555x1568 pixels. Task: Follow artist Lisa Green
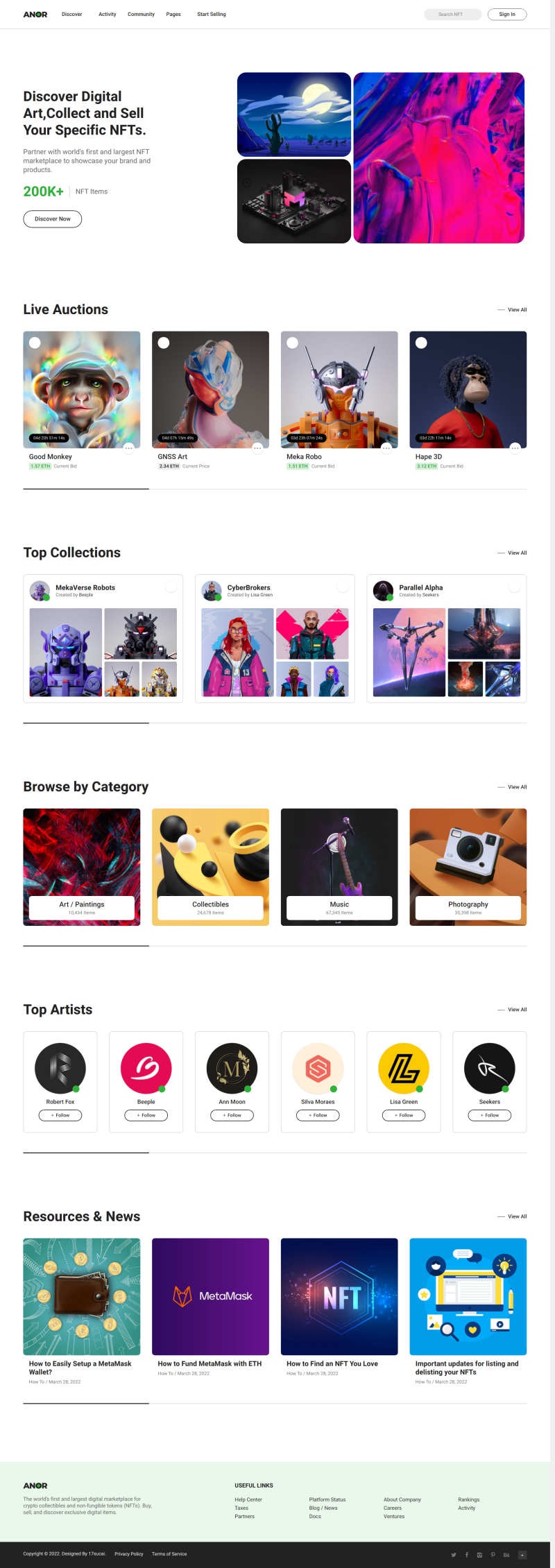(x=404, y=1115)
